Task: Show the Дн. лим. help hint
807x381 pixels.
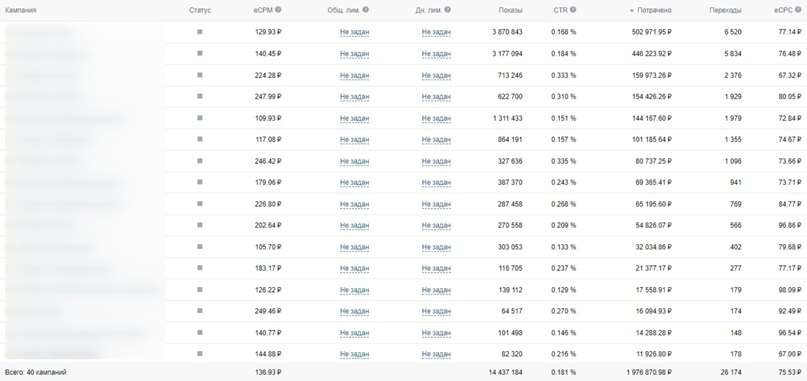Action: [447, 10]
